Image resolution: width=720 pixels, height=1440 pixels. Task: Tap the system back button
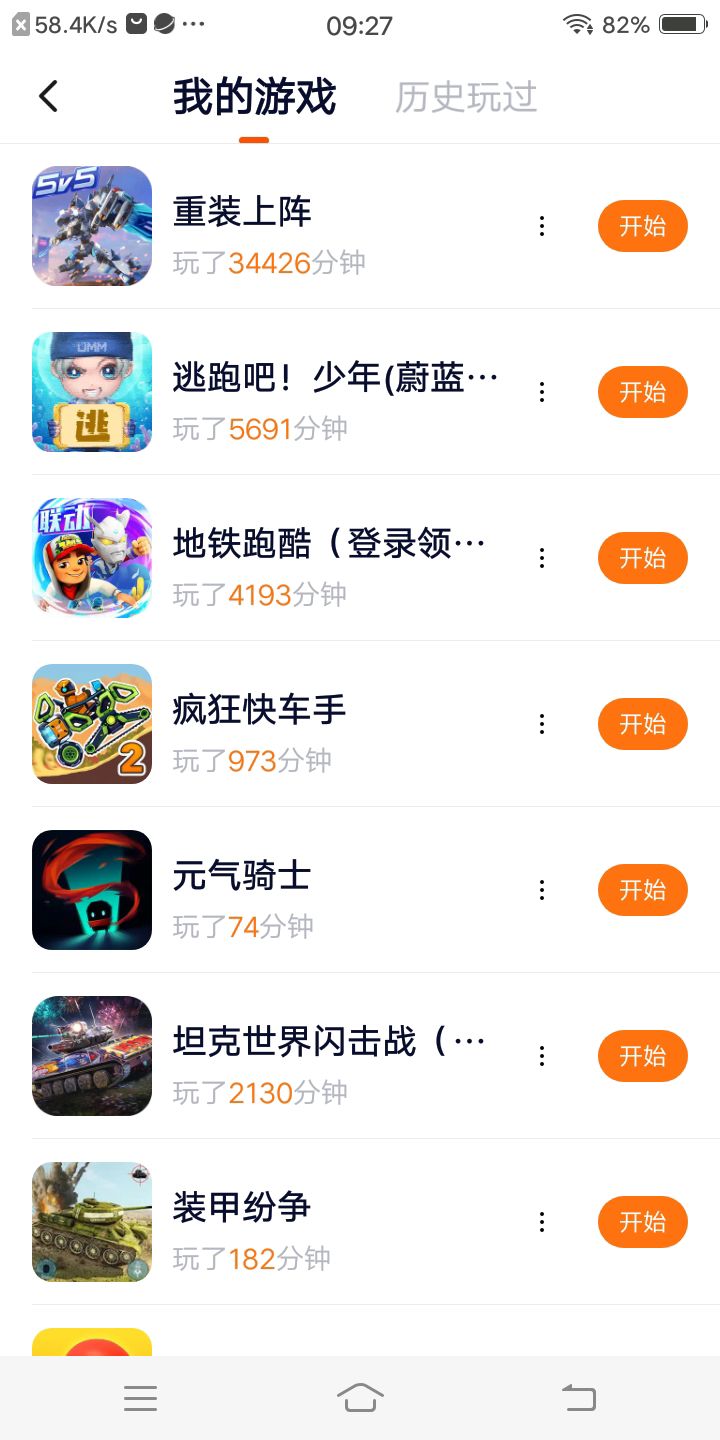578,1398
